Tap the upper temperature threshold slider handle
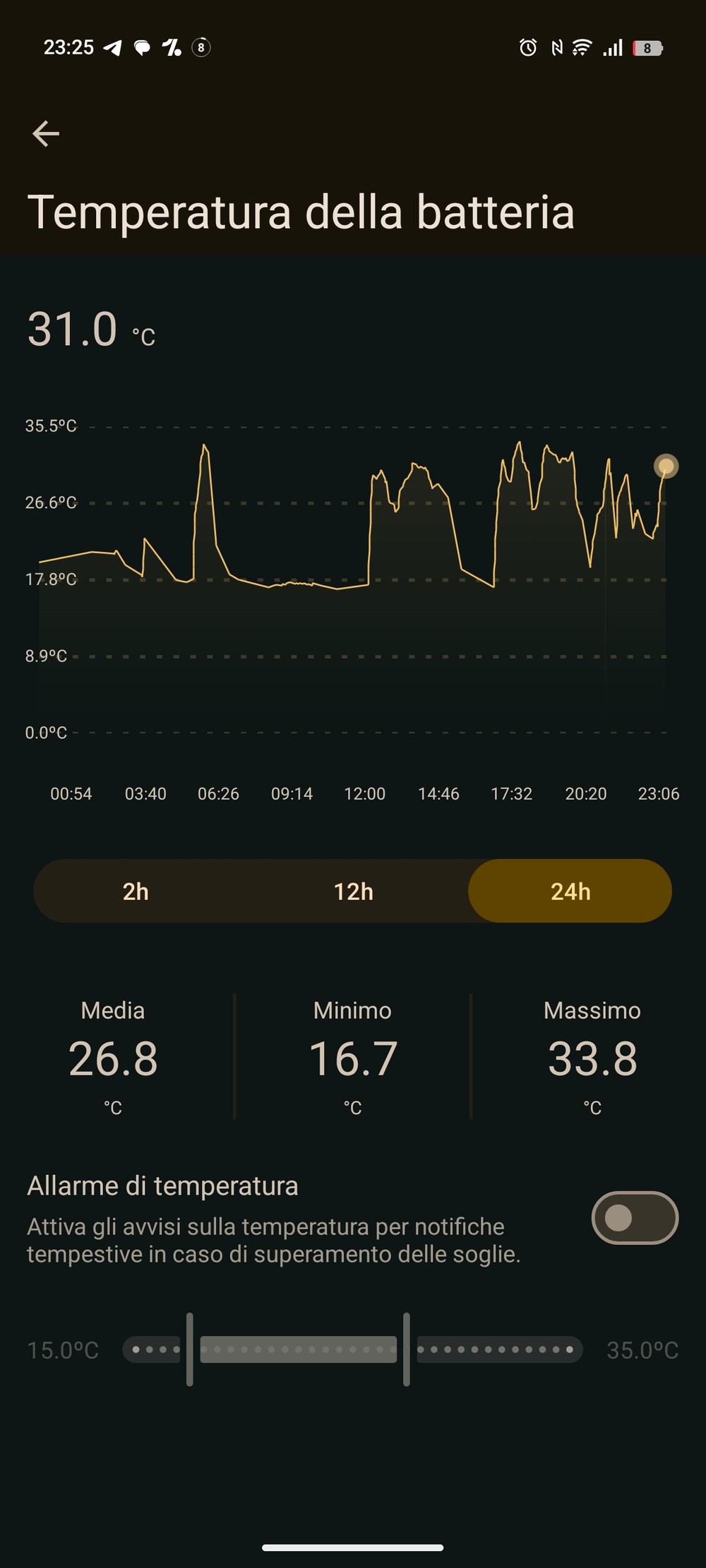The image size is (706, 1568). [407, 1349]
